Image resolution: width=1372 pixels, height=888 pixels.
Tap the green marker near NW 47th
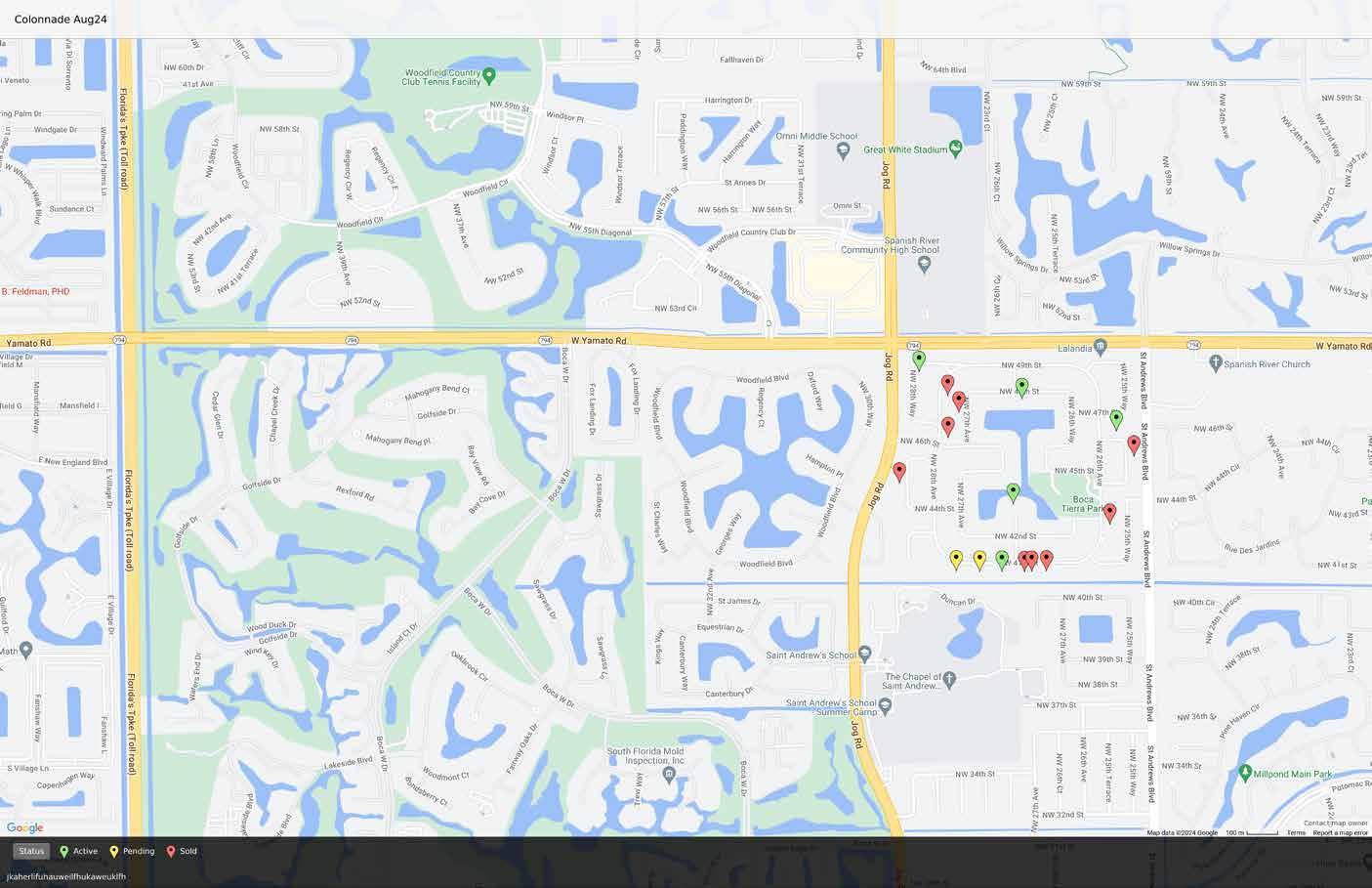pyautogui.click(x=1116, y=419)
